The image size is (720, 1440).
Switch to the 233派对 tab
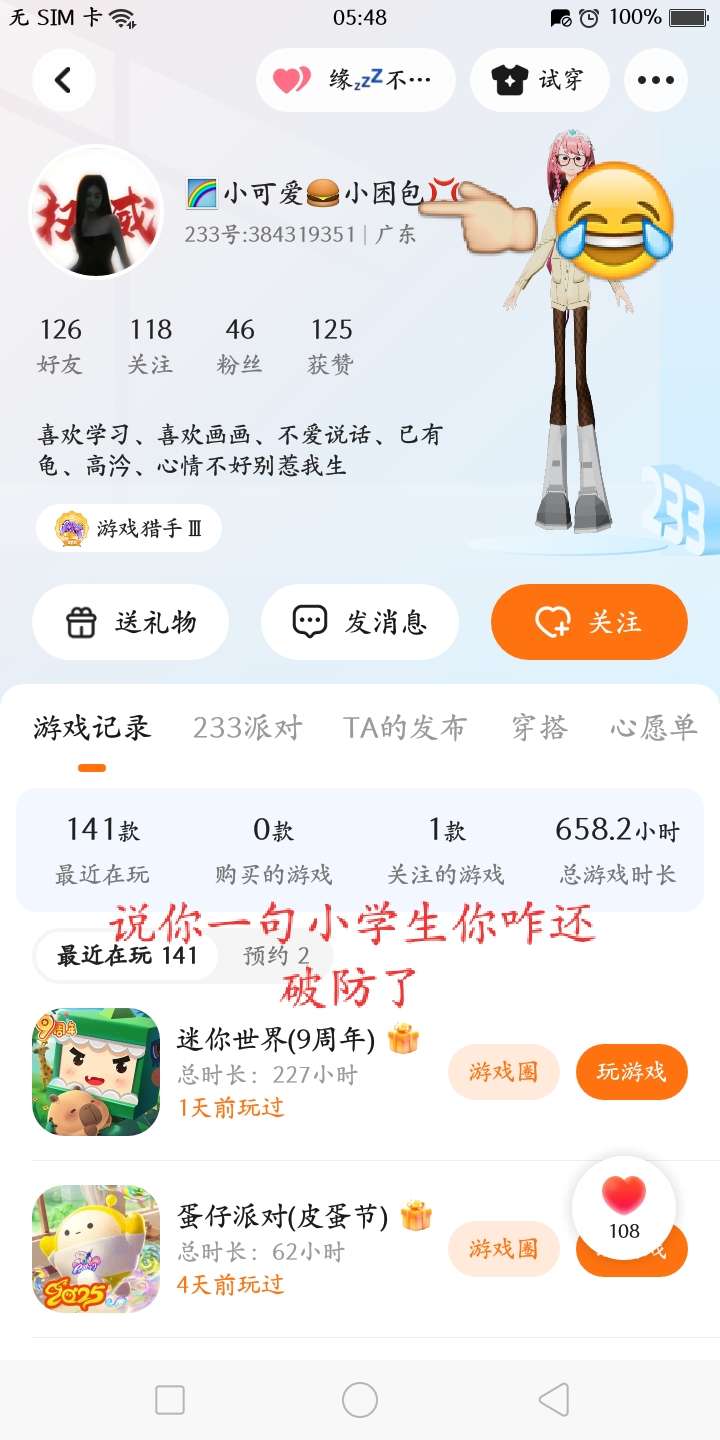tap(247, 728)
